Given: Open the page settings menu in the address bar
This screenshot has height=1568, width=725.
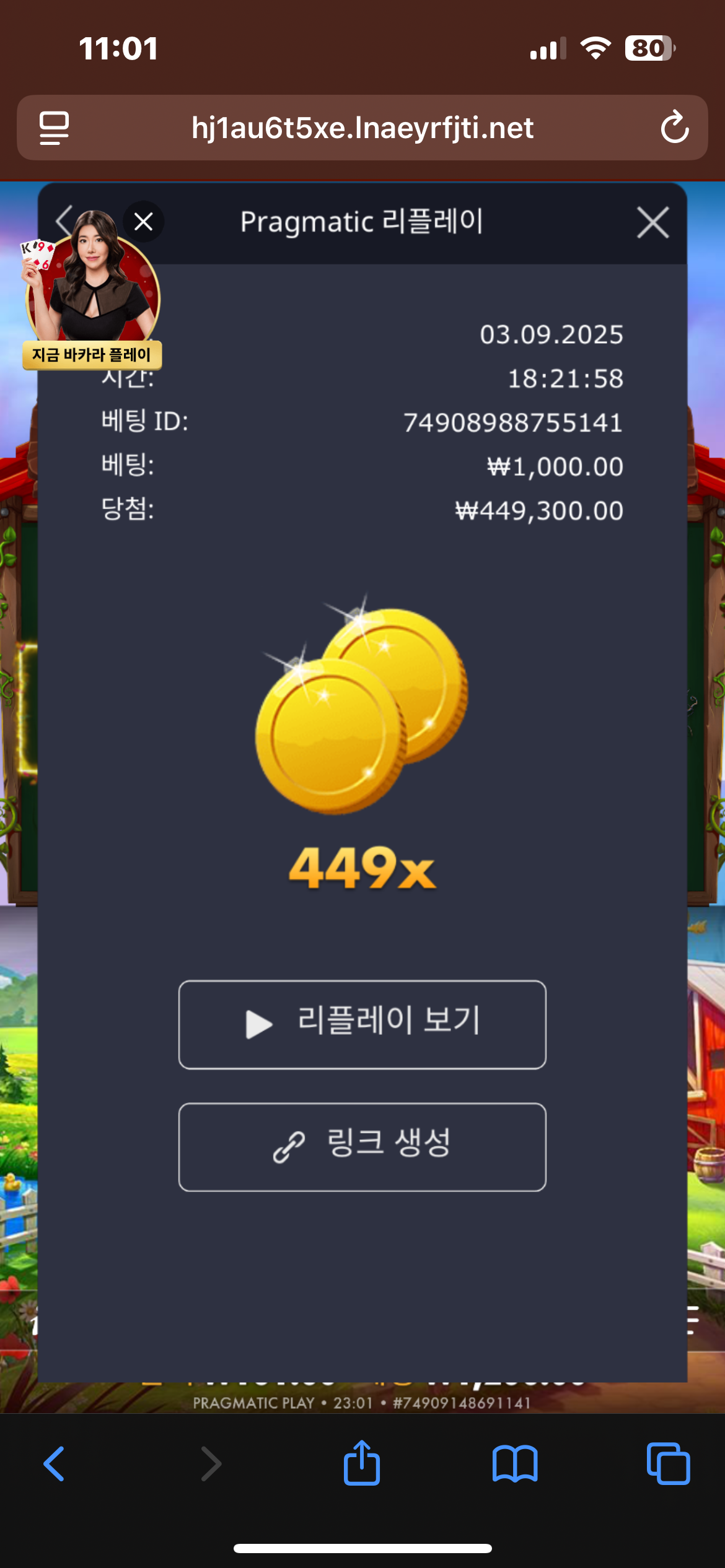Looking at the screenshot, I should [55, 128].
